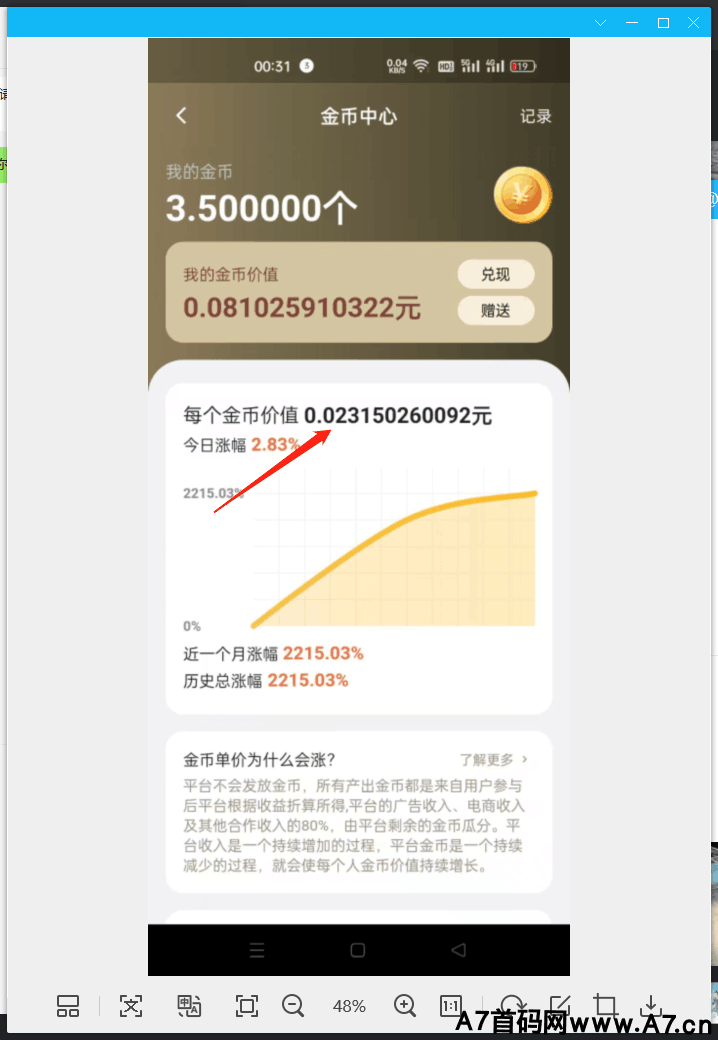Open the image edit tool
This screenshot has height=1040, width=718.
coord(560,1006)
